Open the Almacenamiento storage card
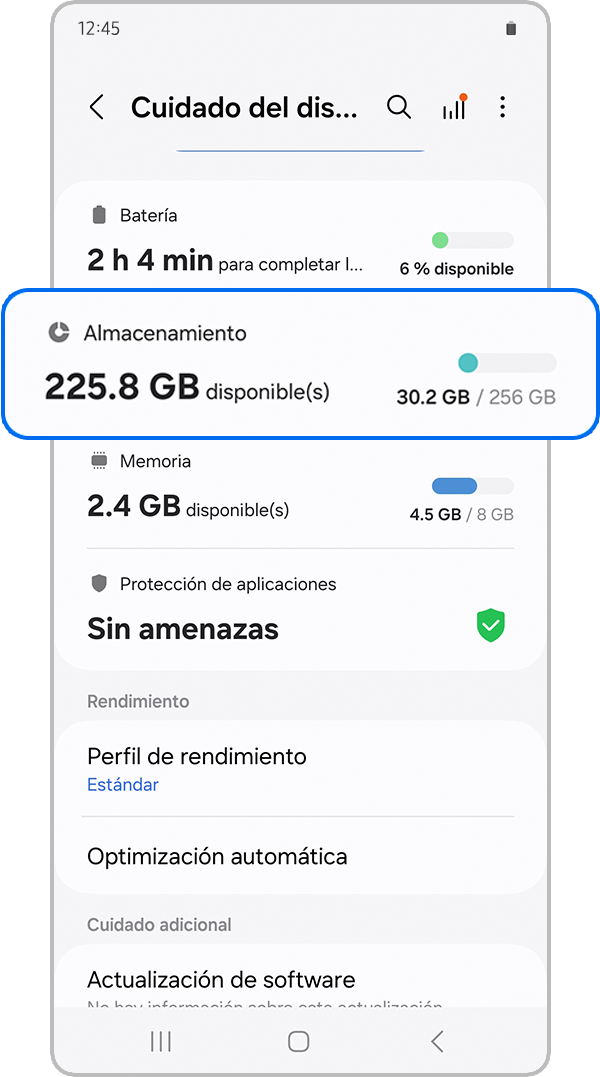 300,364
